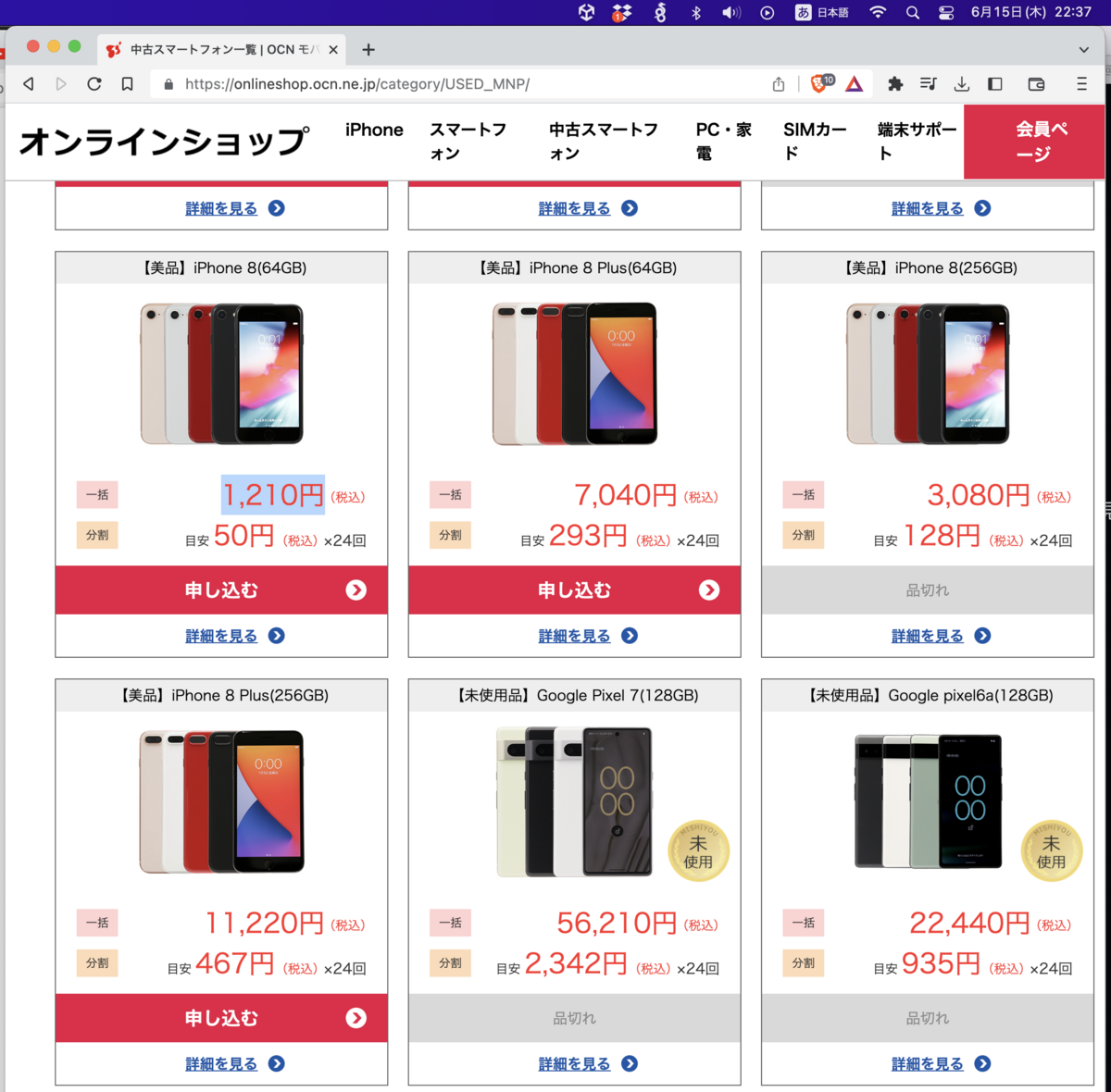The width and height of the screenshot is (1111, 1092).
Task: Go back to the previous page
Action: pyautogui.click(x=29, y=84)
